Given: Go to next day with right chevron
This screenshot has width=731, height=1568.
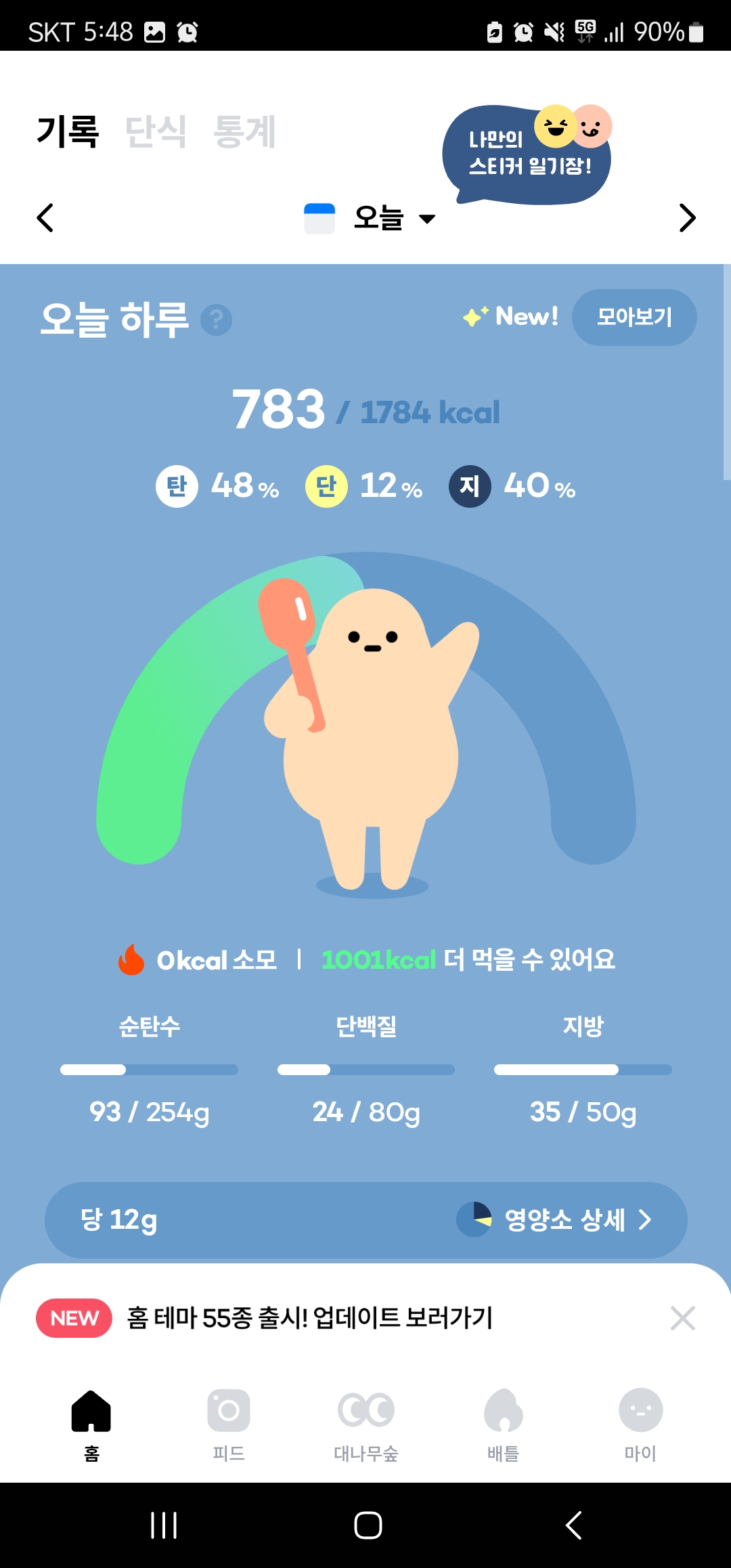Looking at the screenshot, I should (686, 218).
